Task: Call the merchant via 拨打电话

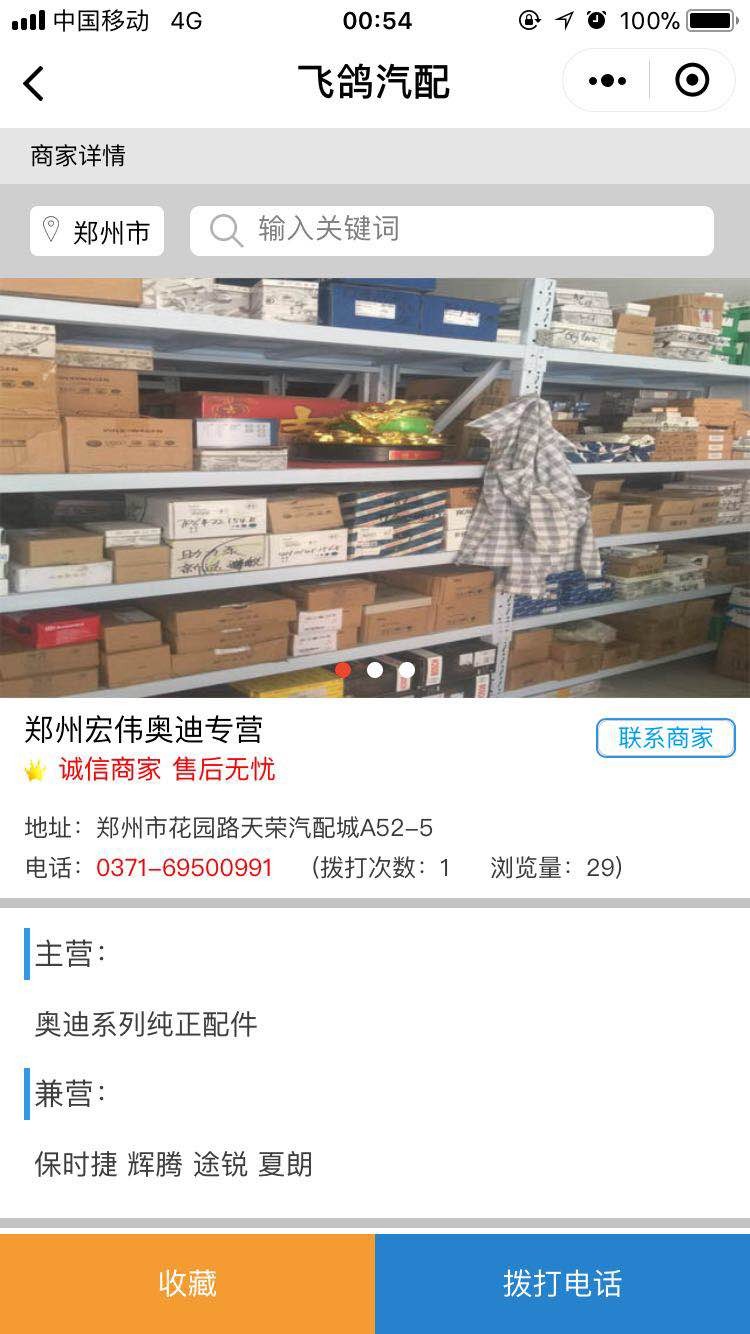Action: [562, 1283]
